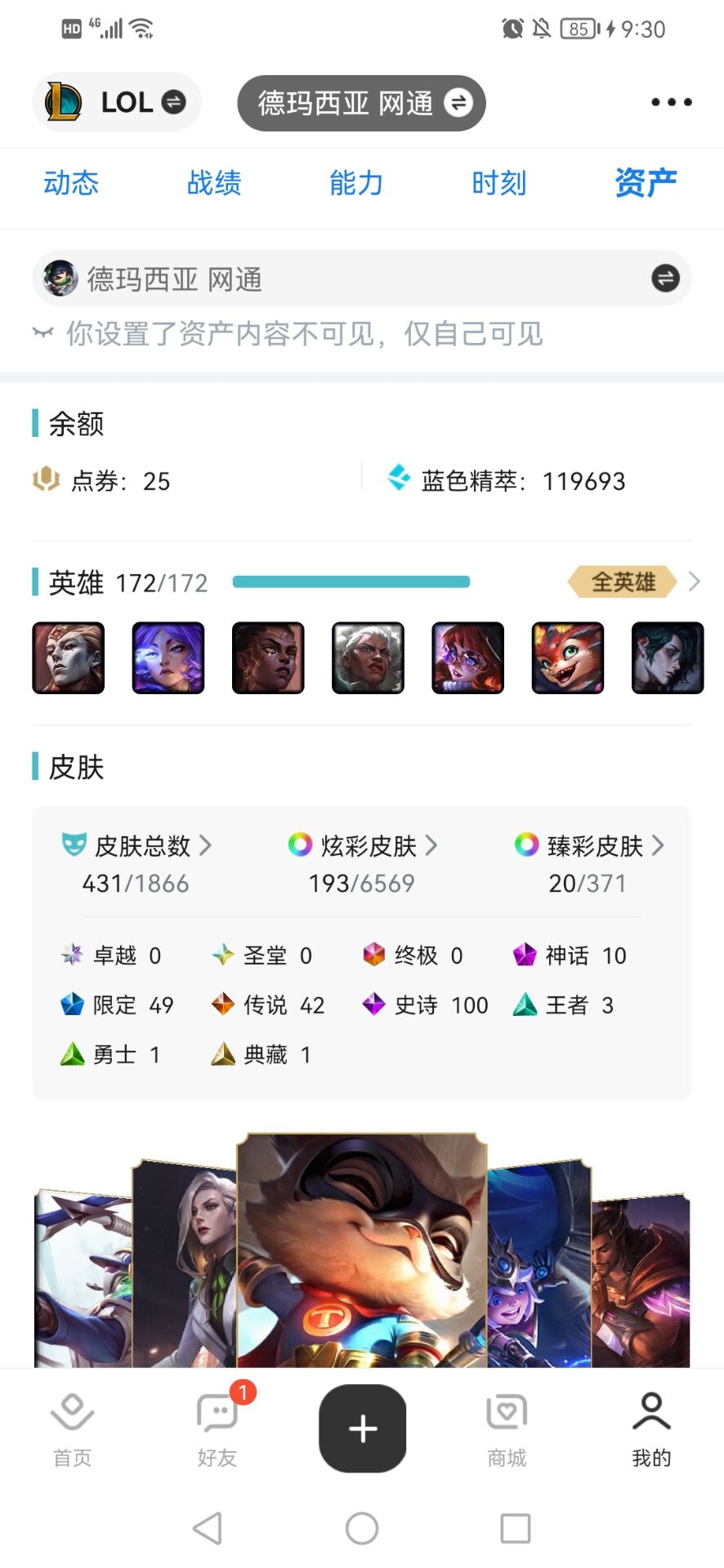Change account in 德玛西亚 网通 selector bar
This screenshot has width=724, height=1568.
tap(665, 278)
